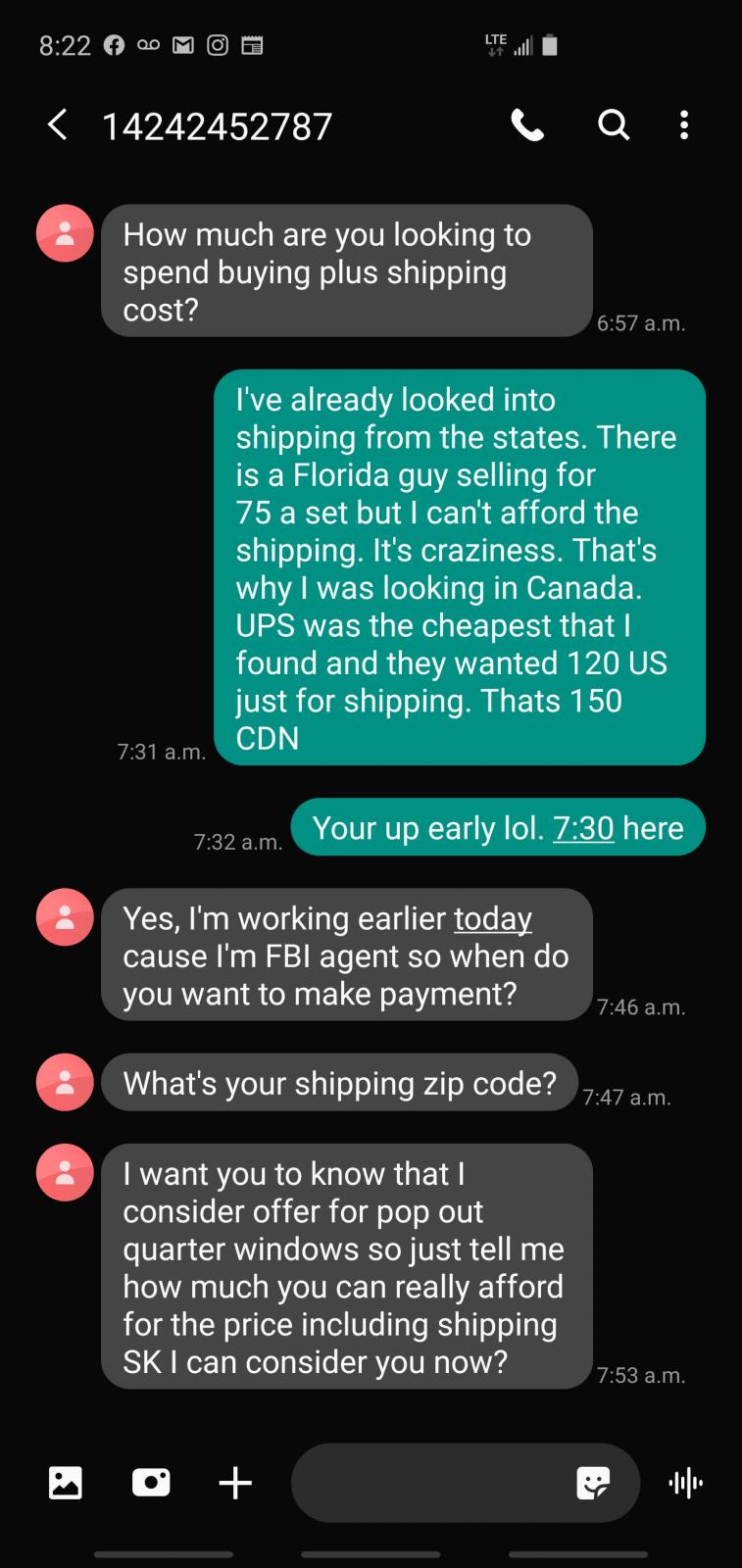Call the number 14242452787

click(x=526, y=125)
